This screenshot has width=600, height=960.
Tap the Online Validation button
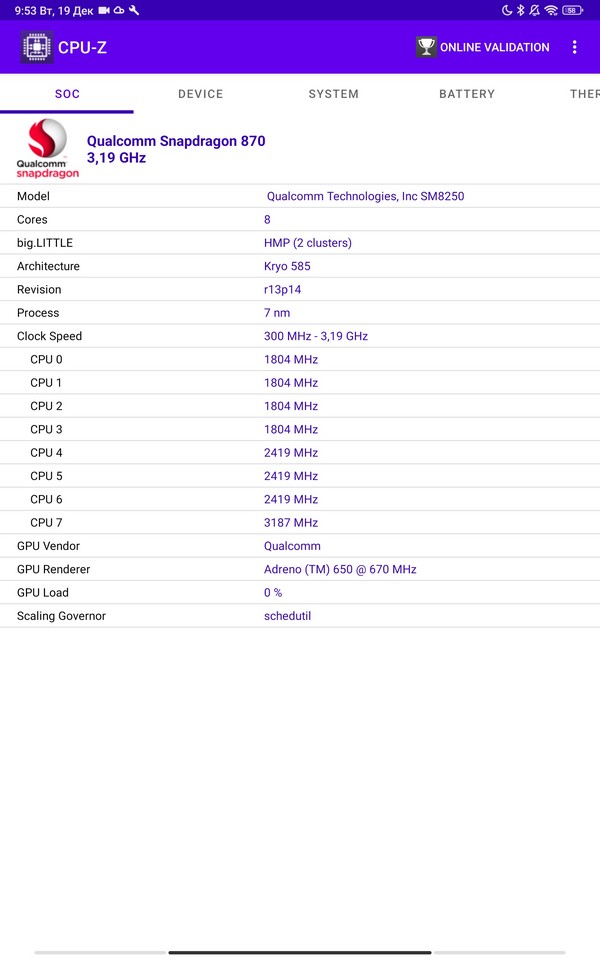pyautogui.click(x=483, y=47)
